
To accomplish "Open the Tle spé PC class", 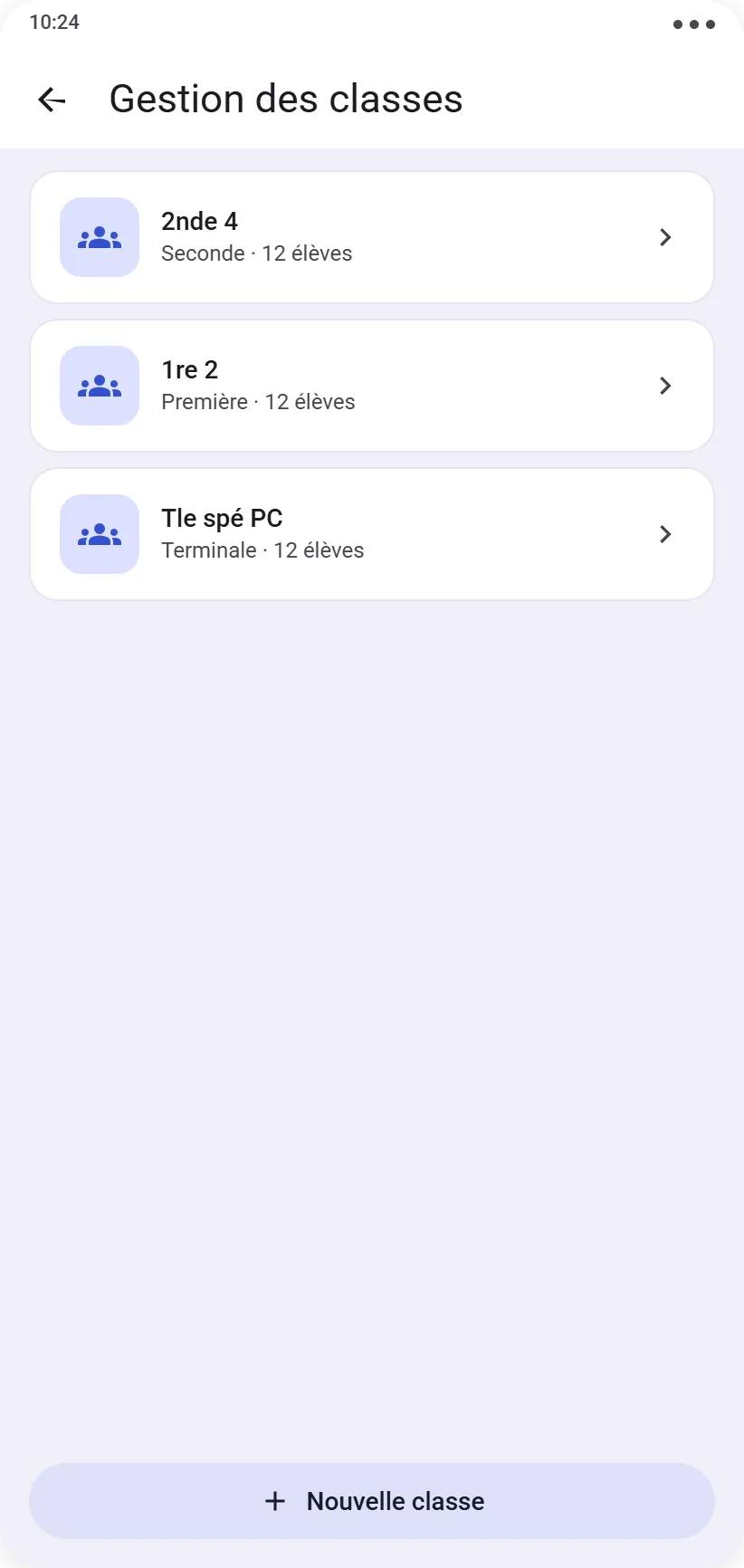I will (x=372, y=534).
